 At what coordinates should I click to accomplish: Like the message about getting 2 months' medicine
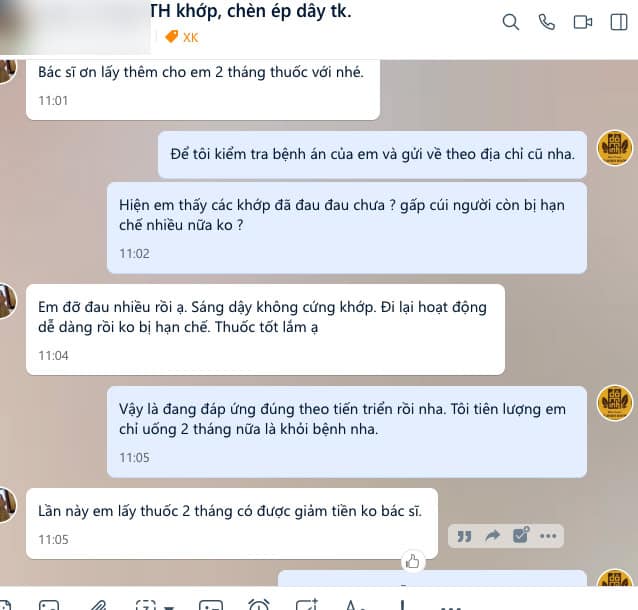[413, 562]
